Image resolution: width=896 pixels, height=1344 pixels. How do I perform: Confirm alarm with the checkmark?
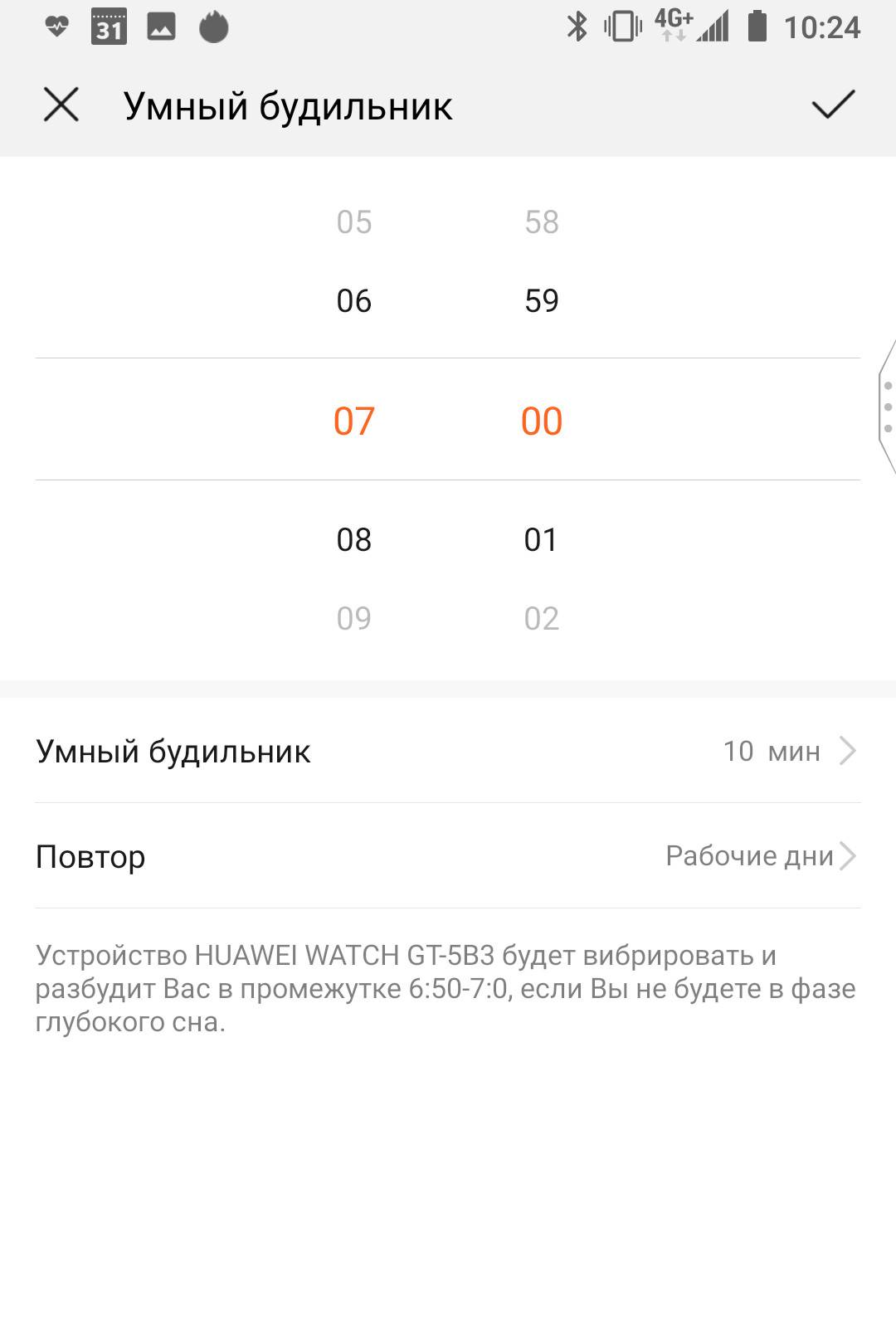pos(832,105)
